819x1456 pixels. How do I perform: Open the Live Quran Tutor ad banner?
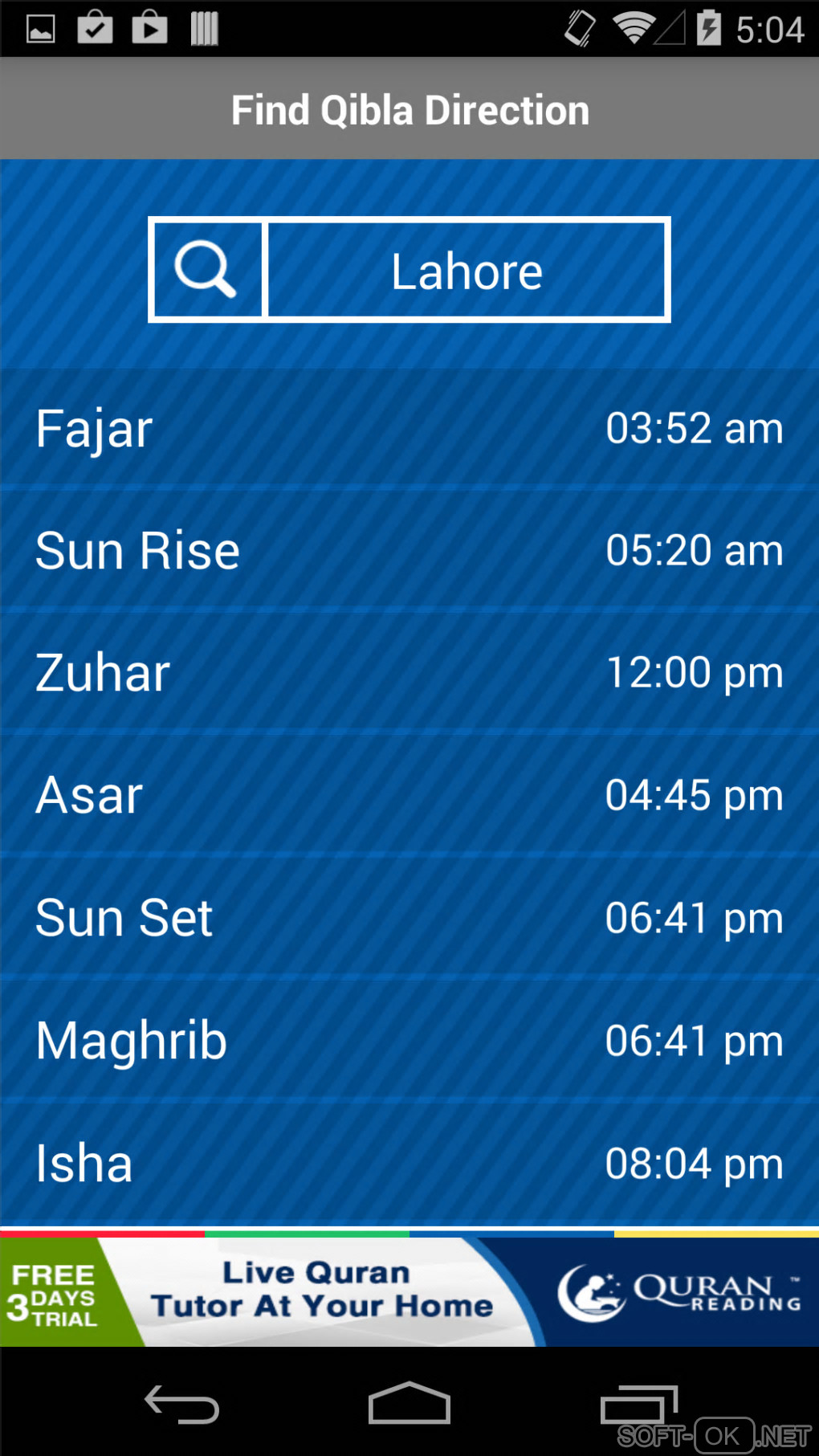click(x=409, y=1291)
